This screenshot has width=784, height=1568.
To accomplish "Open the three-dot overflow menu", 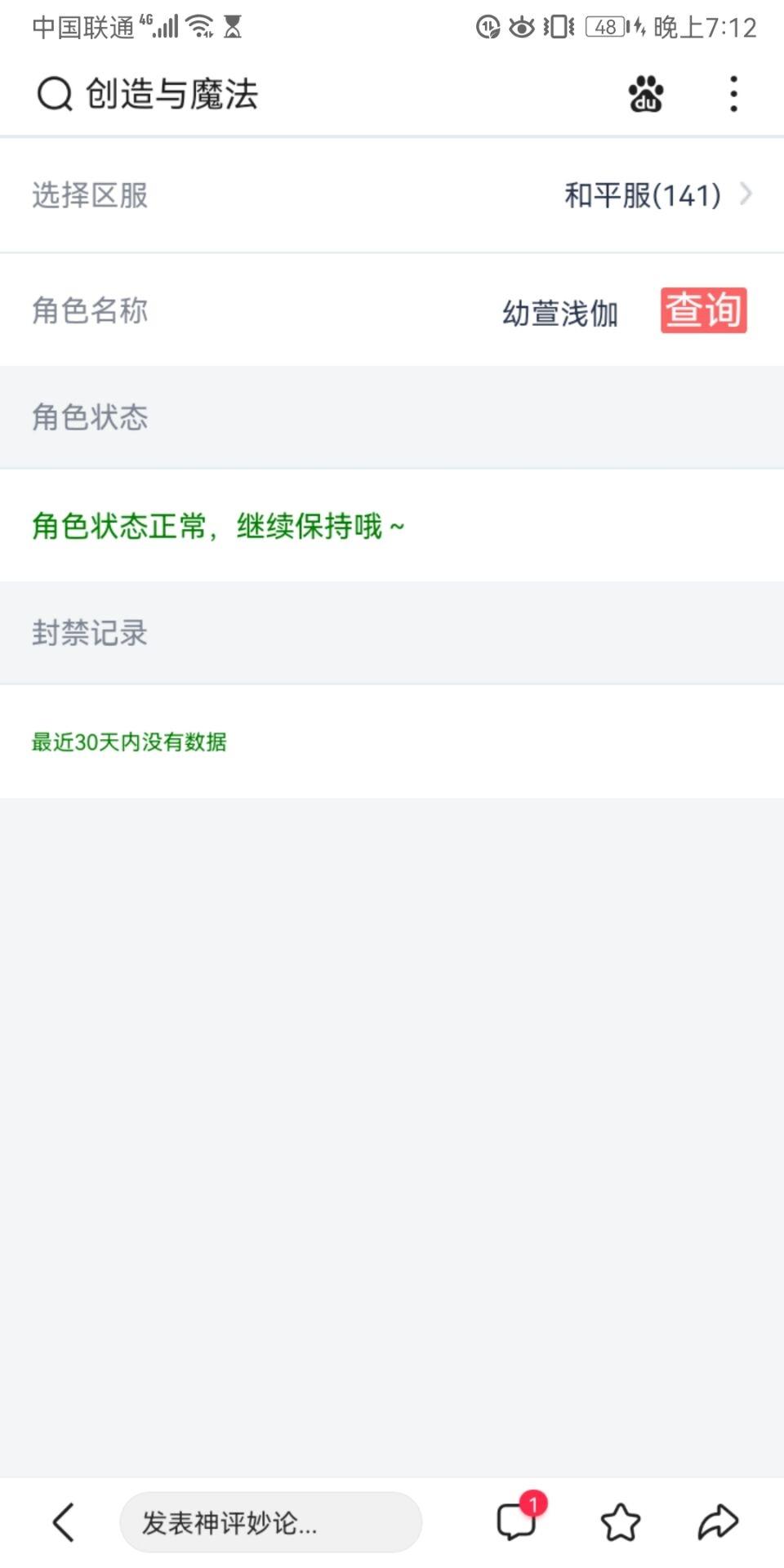I will (733, 94).
